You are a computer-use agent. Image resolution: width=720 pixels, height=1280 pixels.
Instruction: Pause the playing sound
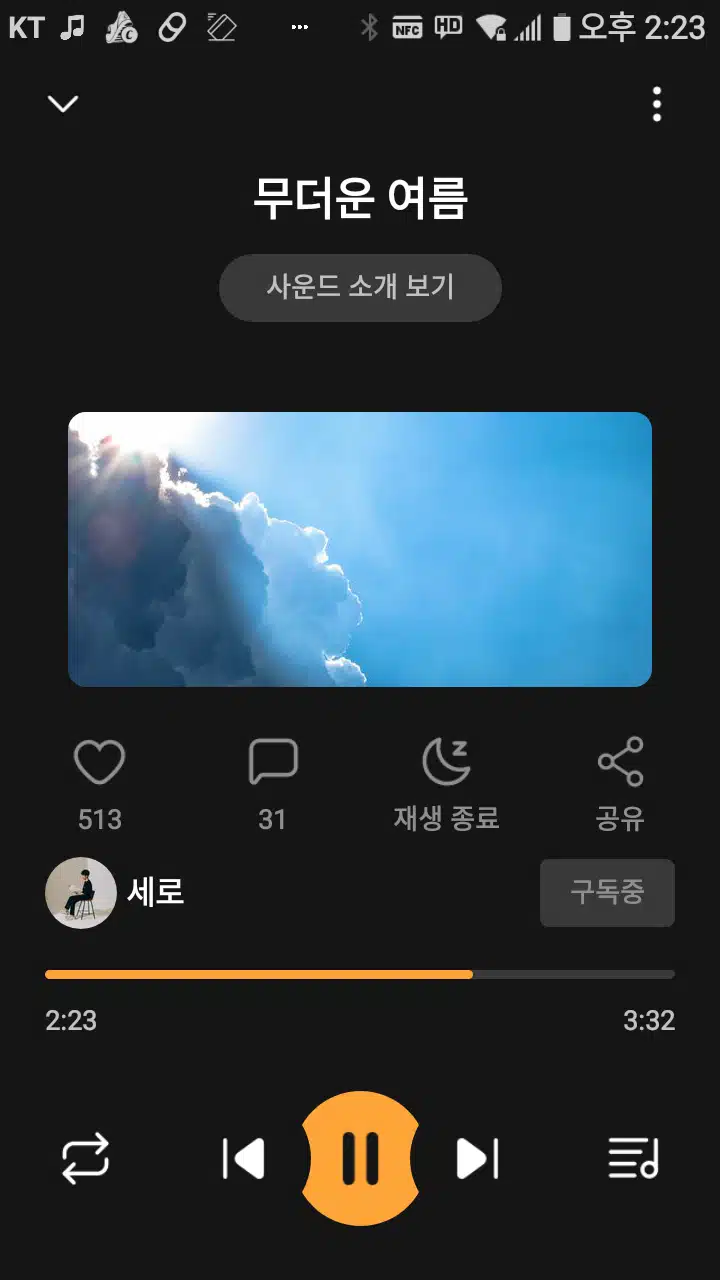click(360, 1159)
